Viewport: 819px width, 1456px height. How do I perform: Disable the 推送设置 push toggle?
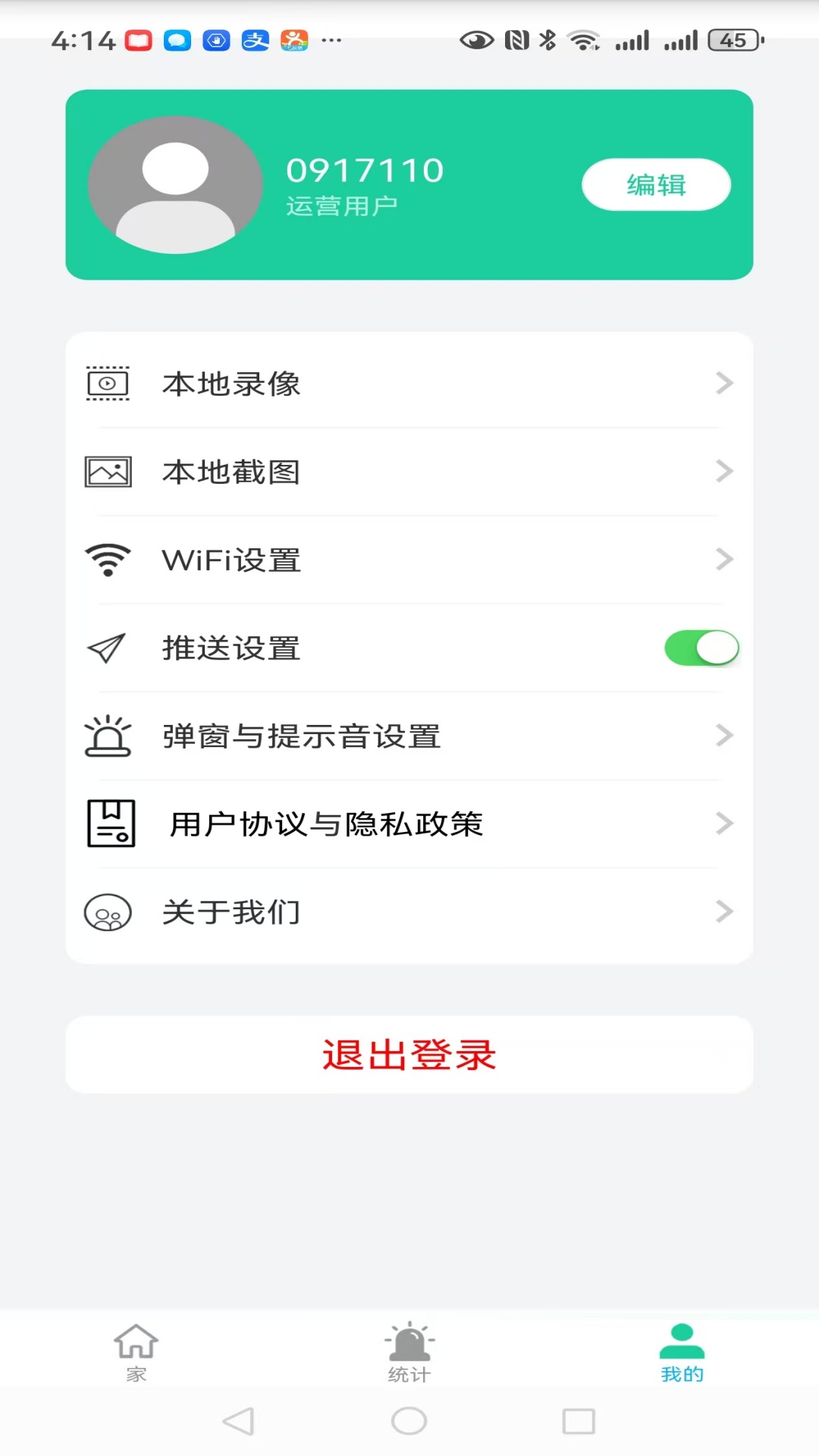coord(701,648)
